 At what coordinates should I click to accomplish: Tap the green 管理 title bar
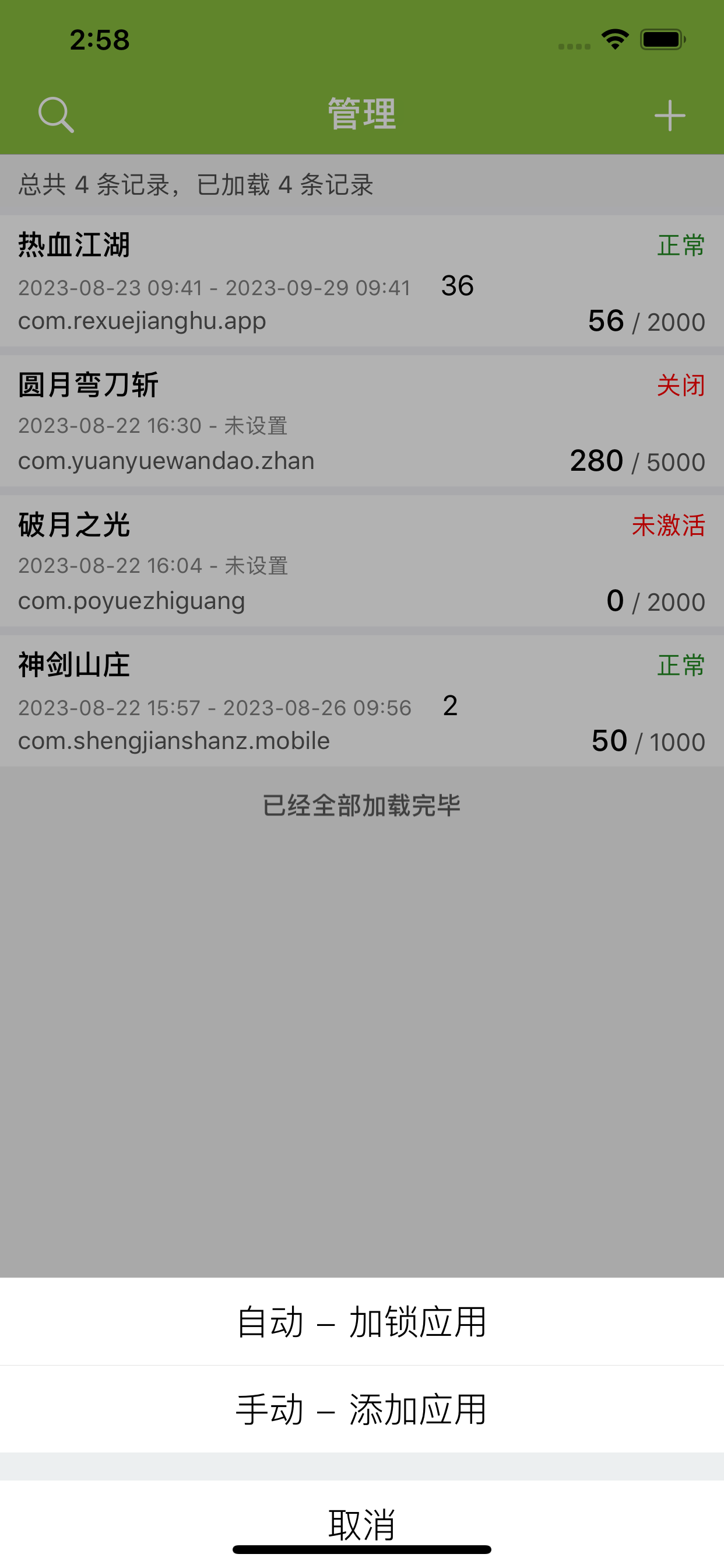tap(361, 114)
